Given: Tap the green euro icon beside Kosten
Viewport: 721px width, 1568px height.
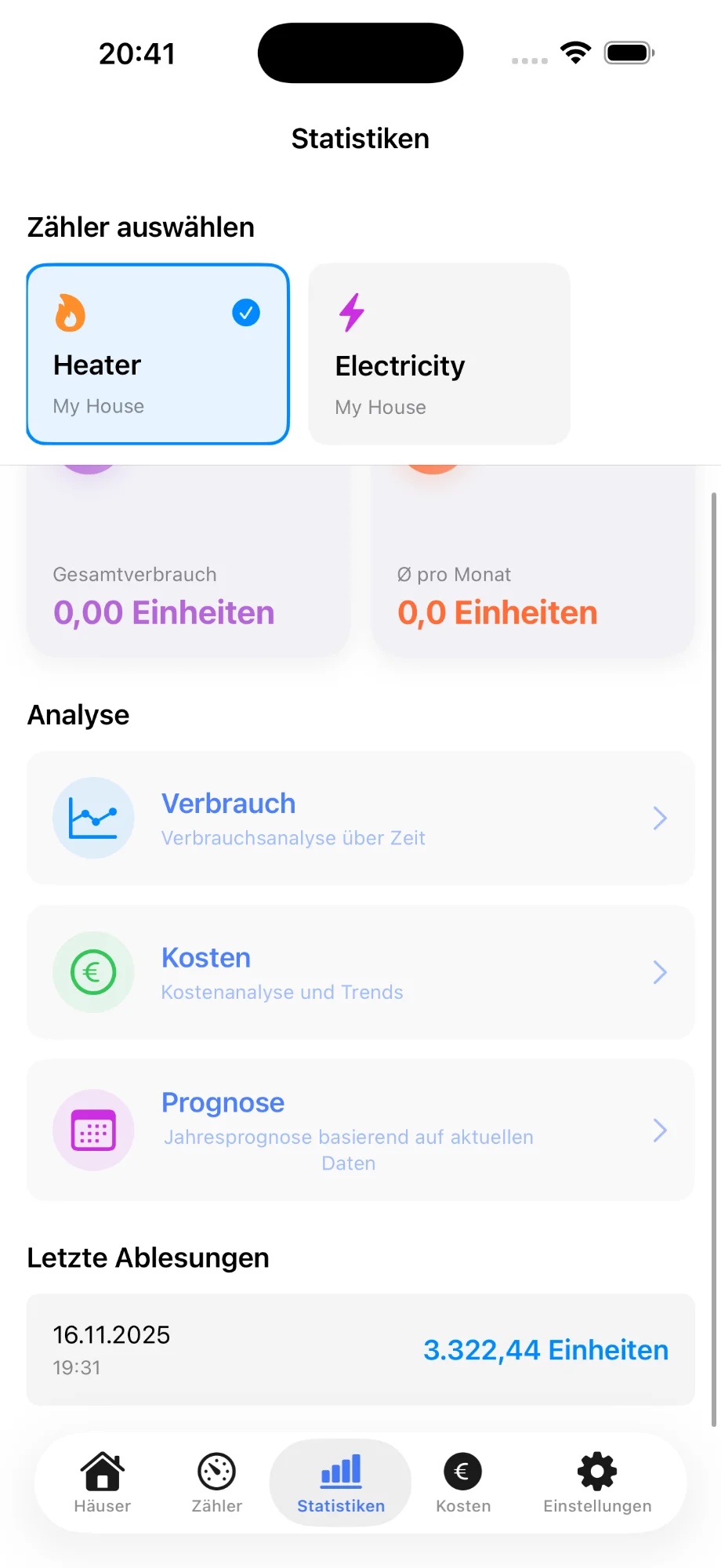Looking at the screenshot, I should point(93,972).
